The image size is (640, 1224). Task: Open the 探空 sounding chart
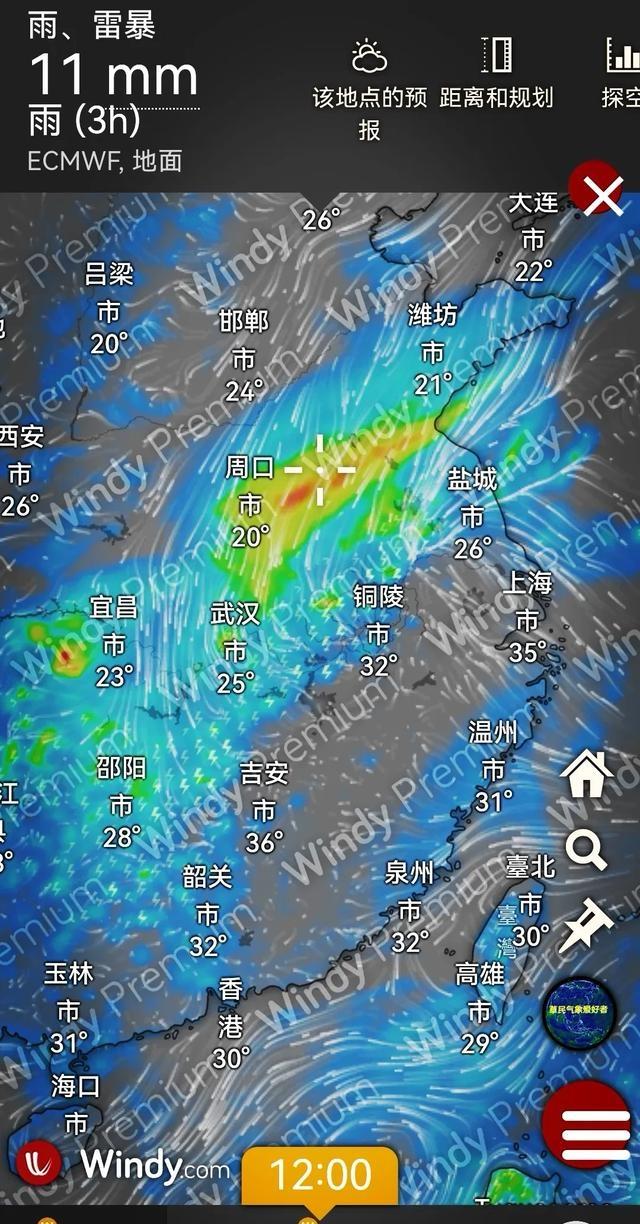pyautogui.click(x=622, y=75)
